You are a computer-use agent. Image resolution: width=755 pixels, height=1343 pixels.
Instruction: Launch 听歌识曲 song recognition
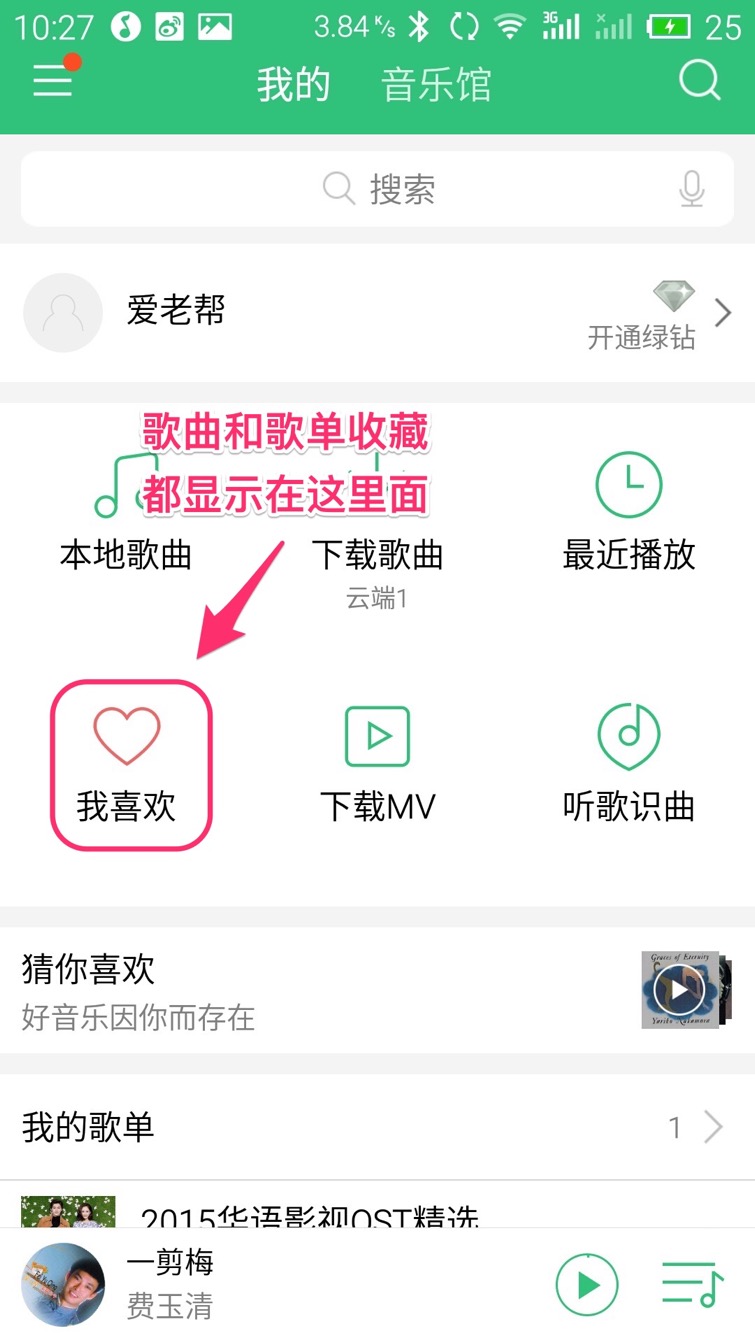(x=629, y=765)
